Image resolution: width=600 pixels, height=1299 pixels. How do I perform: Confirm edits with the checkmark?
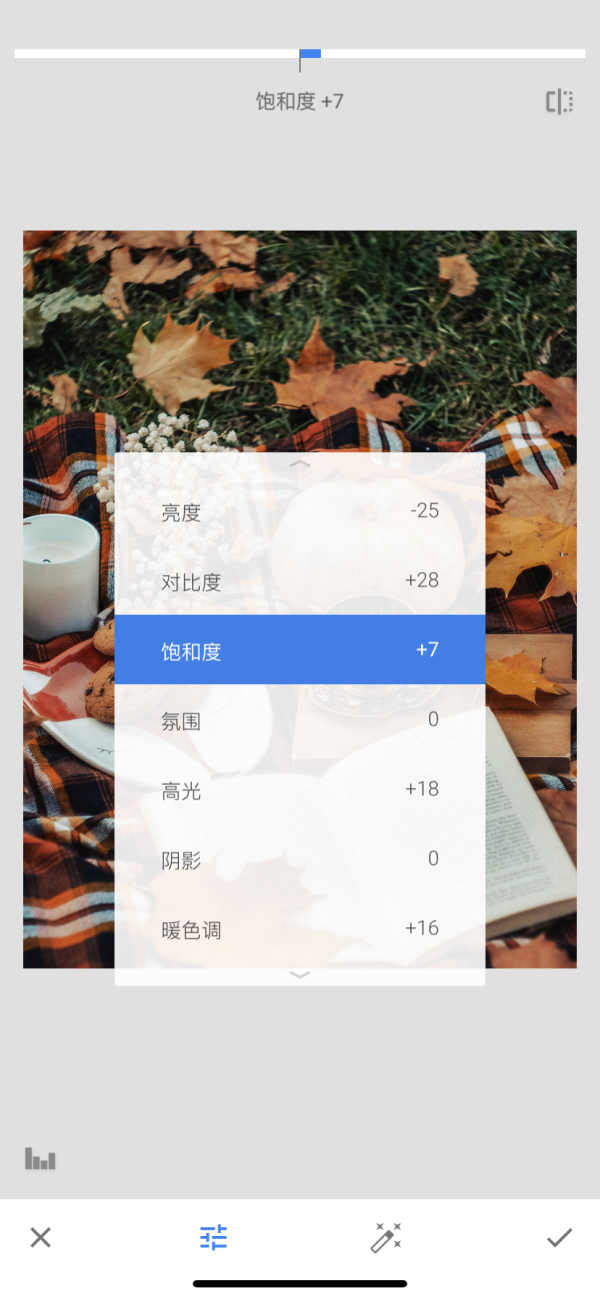tap(559, 1238)
